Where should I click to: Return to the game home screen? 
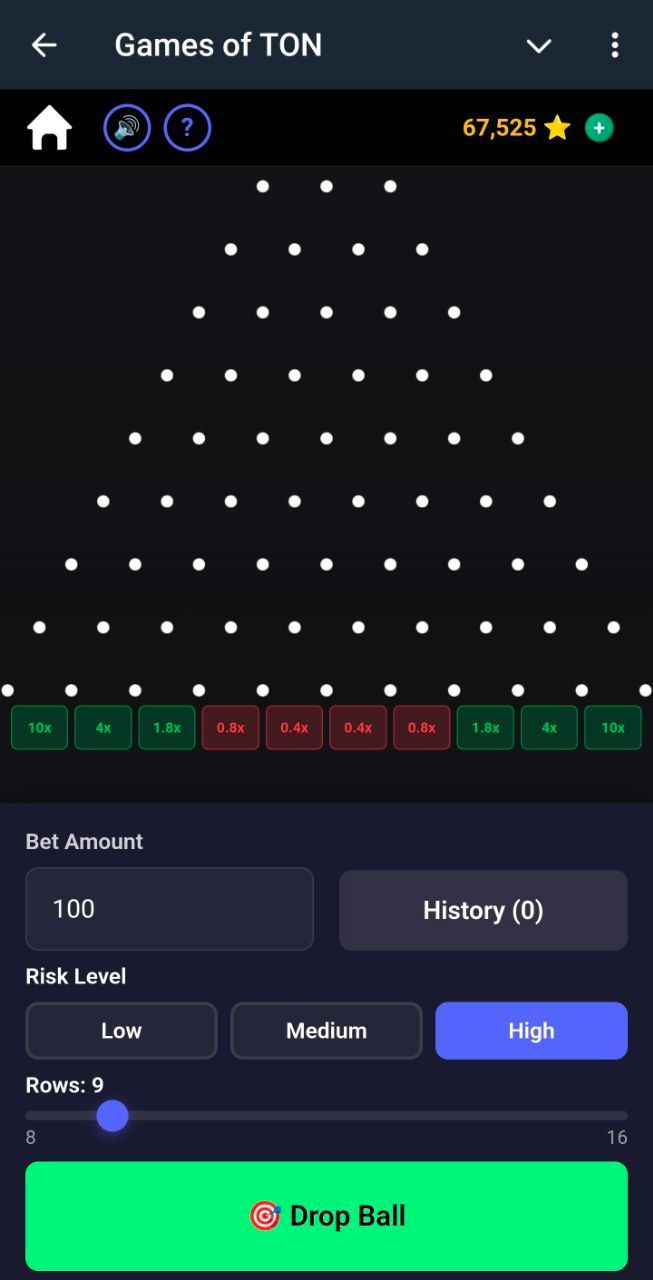click(49, 129)
